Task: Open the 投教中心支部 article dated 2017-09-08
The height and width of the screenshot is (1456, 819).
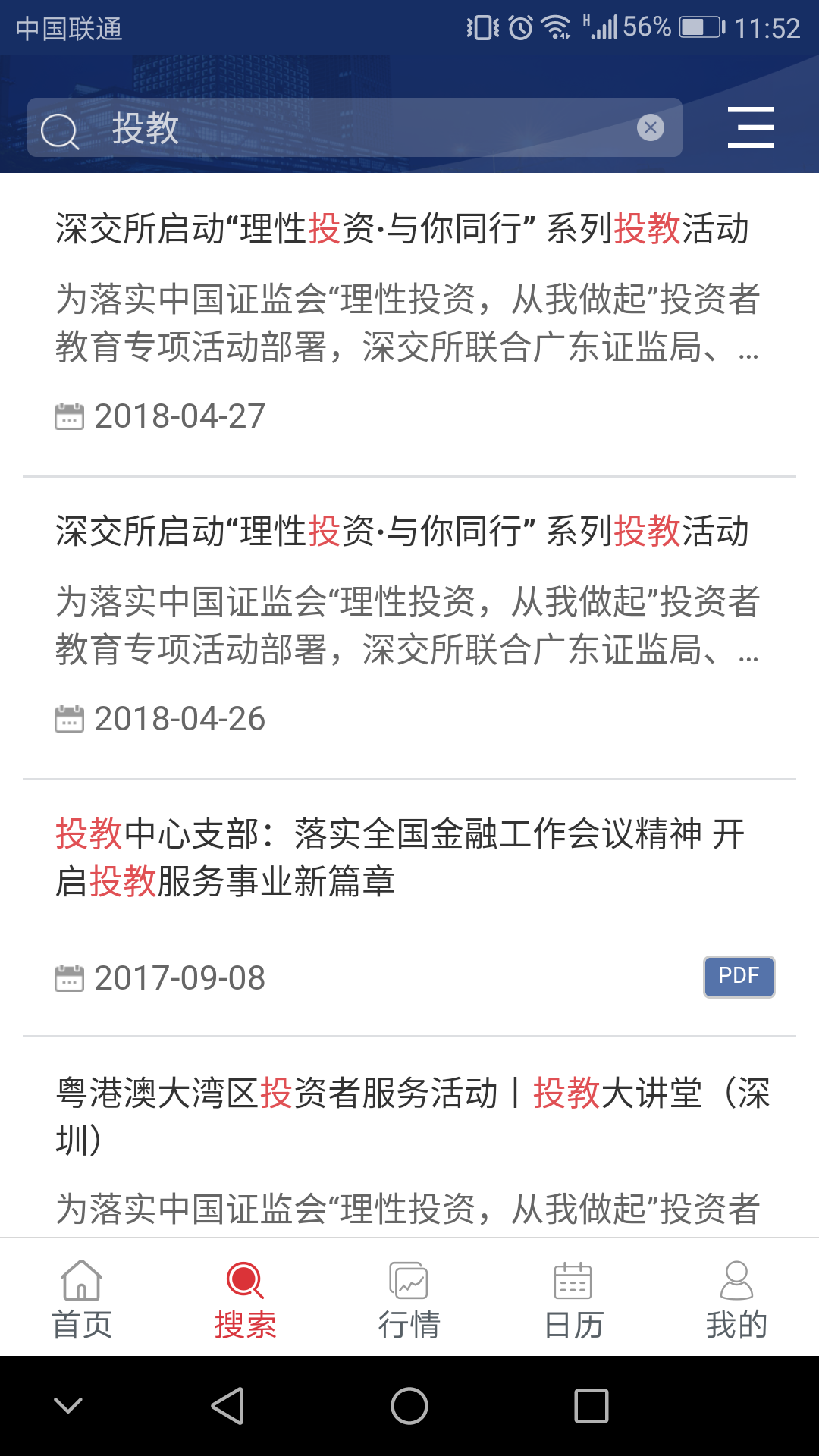Action: (409, 908)
